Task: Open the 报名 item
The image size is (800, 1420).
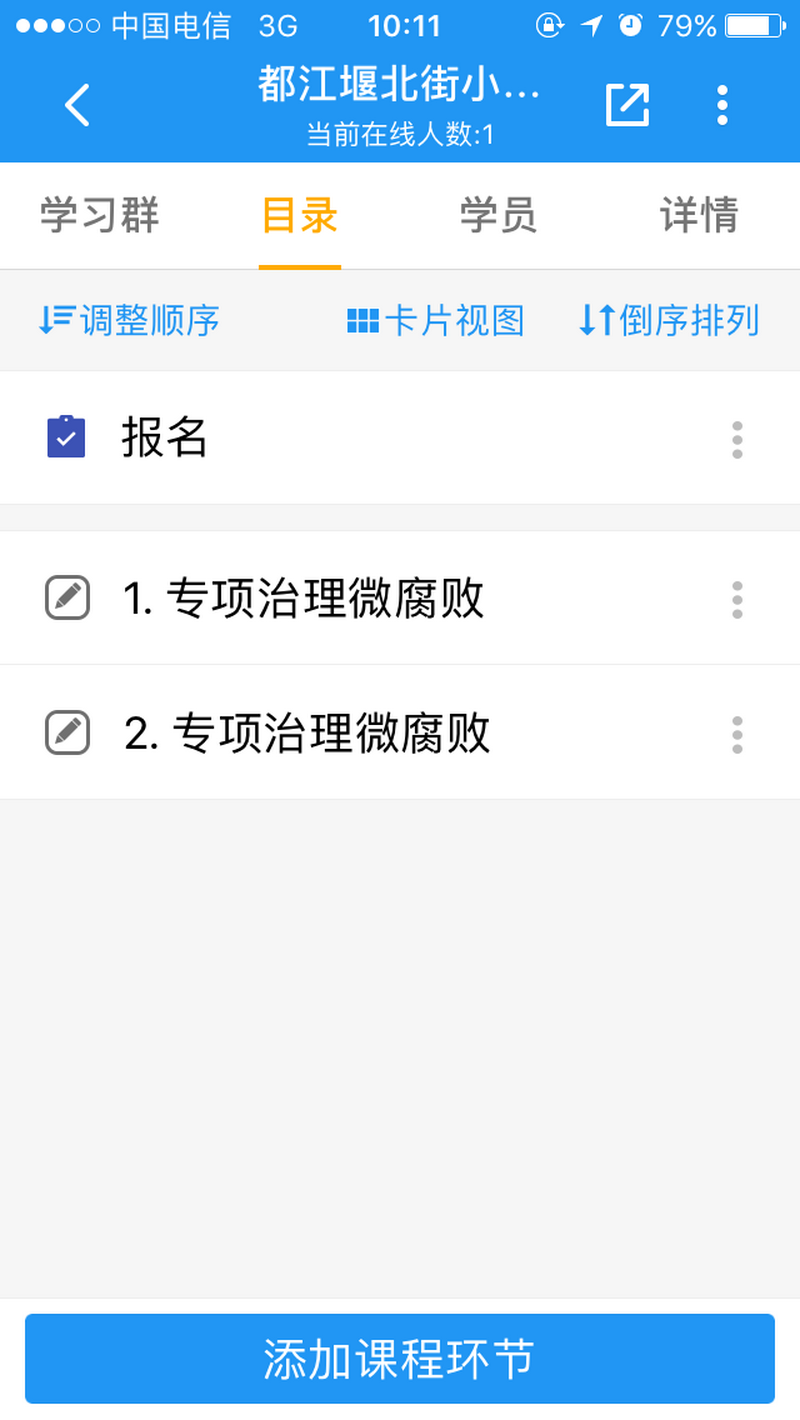Action: (165, 438)
